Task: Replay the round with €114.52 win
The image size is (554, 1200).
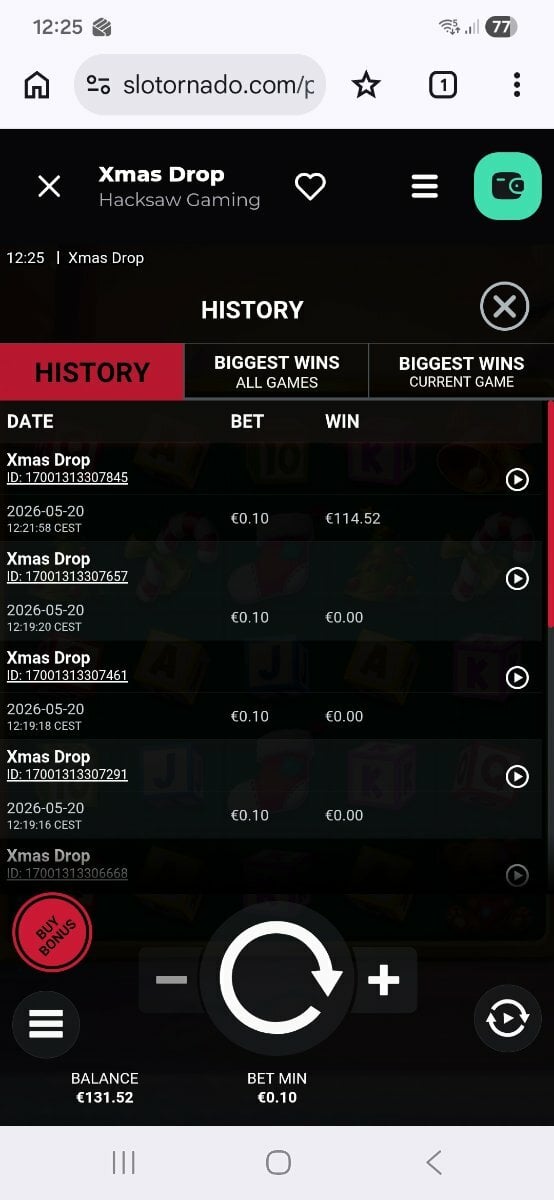Action: (x=517, y=480)
